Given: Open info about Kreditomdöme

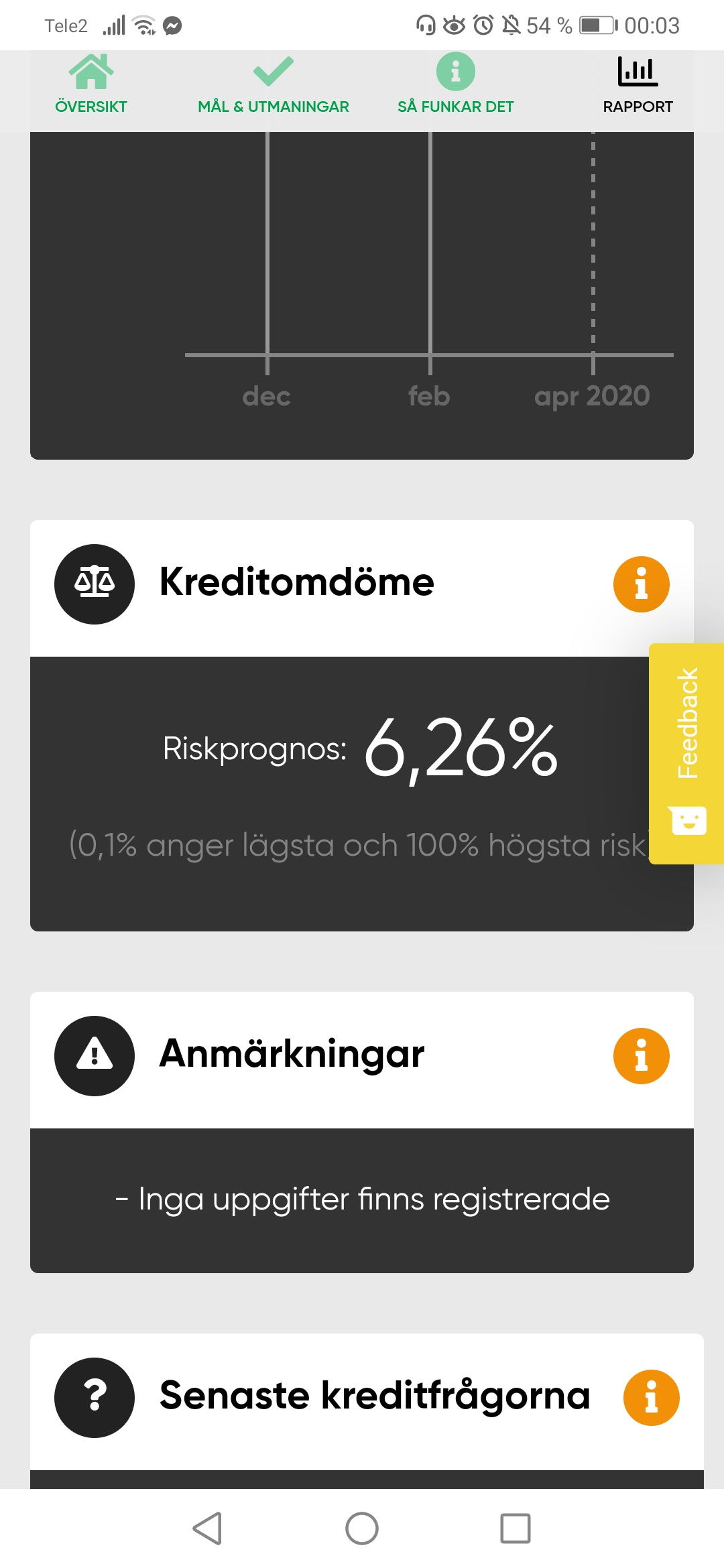Looking at the screenshot, I should pos(641,584).
